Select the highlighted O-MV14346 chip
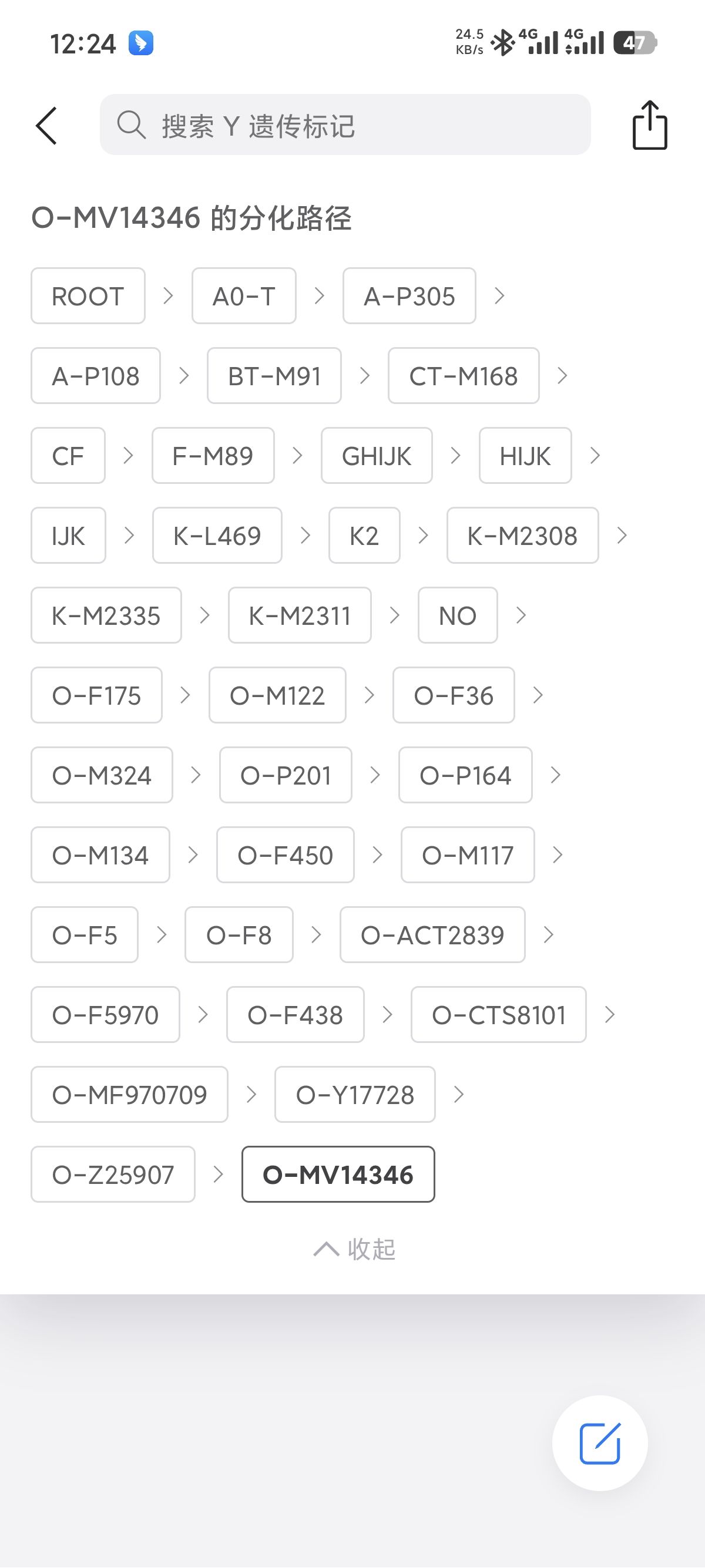 coord(338,1175)
